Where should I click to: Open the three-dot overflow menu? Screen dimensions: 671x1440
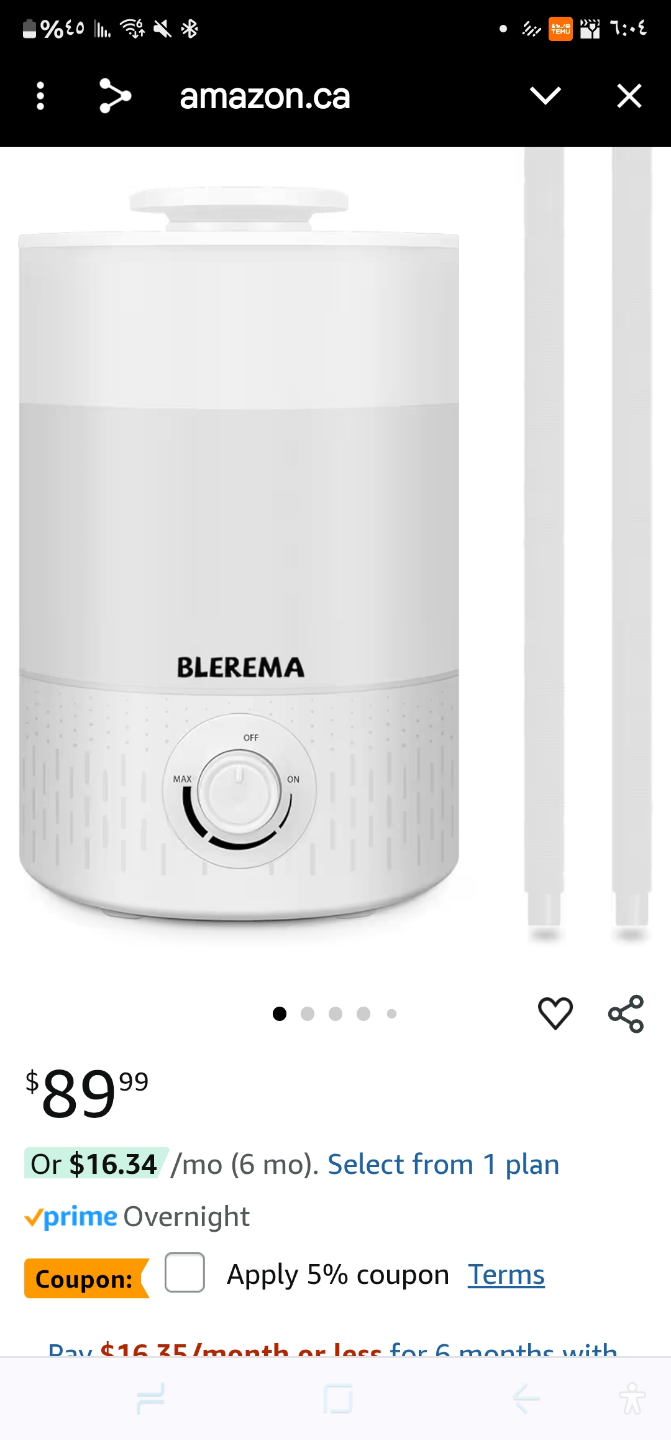[x=40, y=96]
